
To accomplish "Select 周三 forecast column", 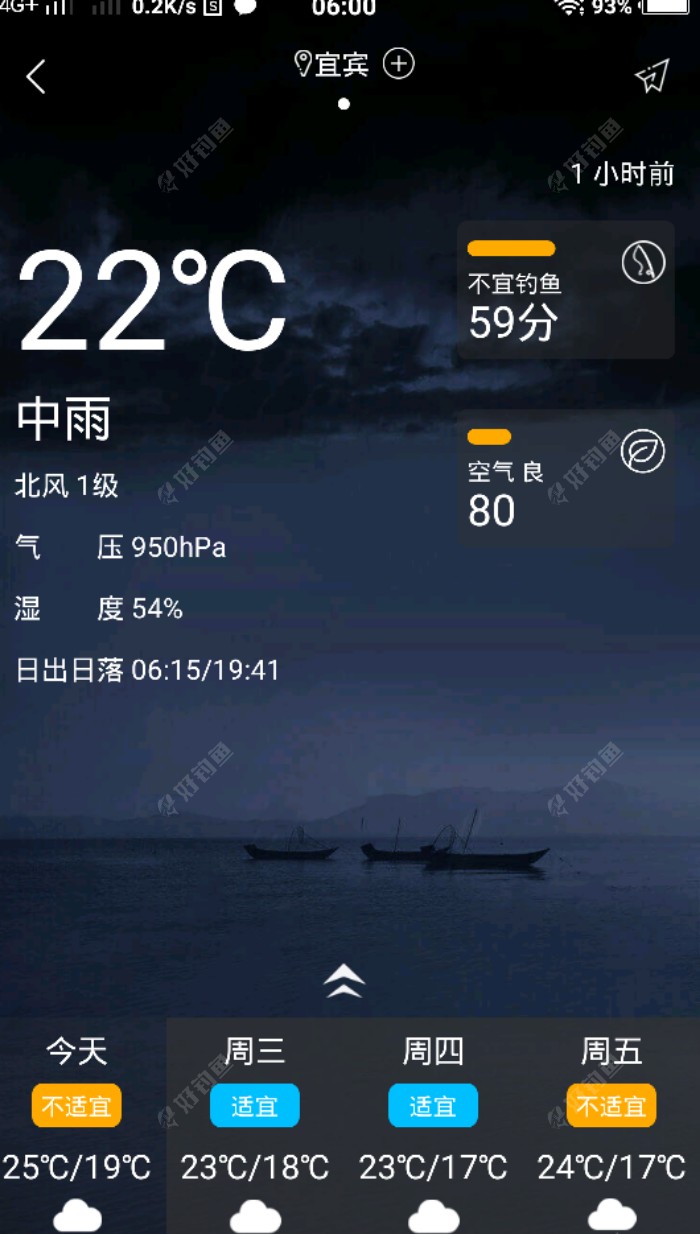I will tap(255, 1125).
